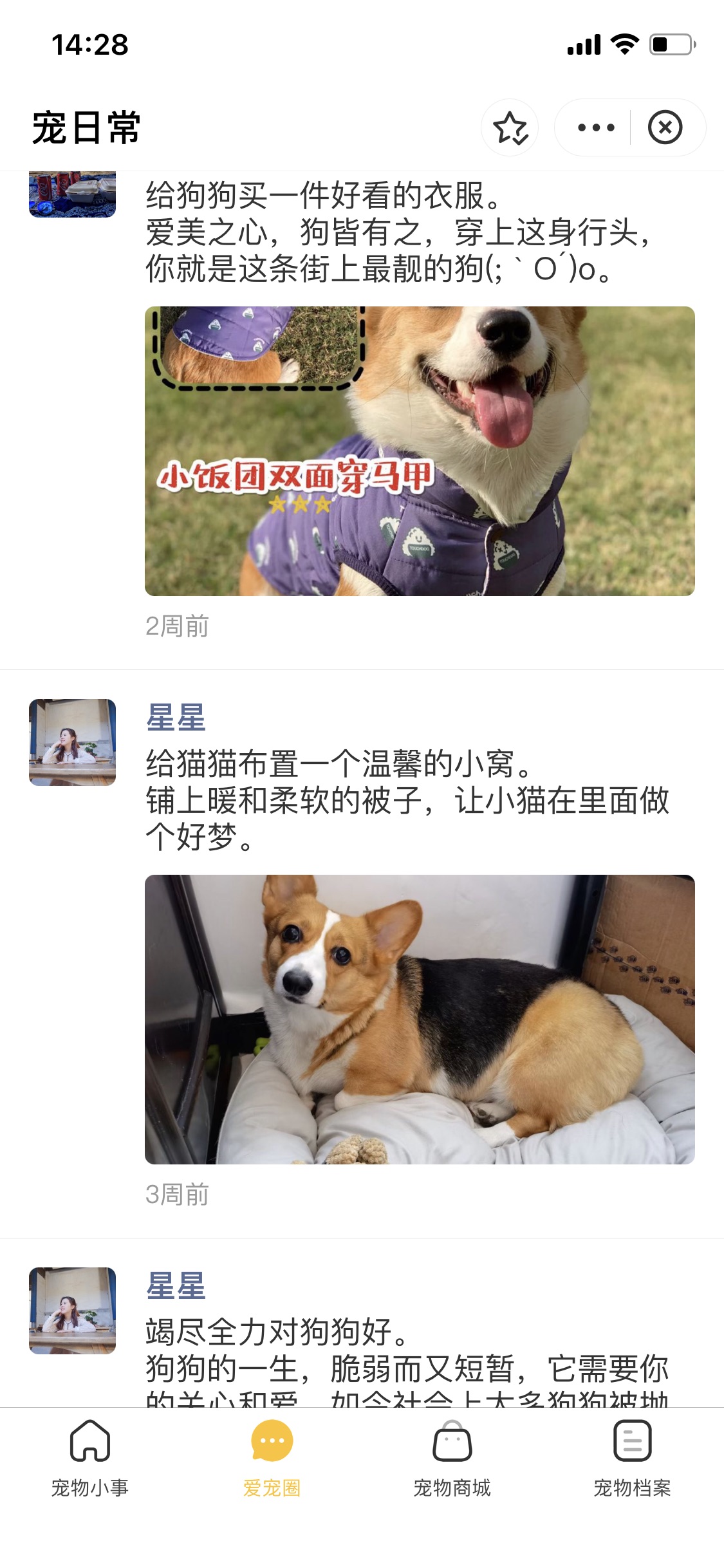Tap the avatar beside the 给狗狗买衣服 post
724x1568 pixels.
(x=73, y=194)
